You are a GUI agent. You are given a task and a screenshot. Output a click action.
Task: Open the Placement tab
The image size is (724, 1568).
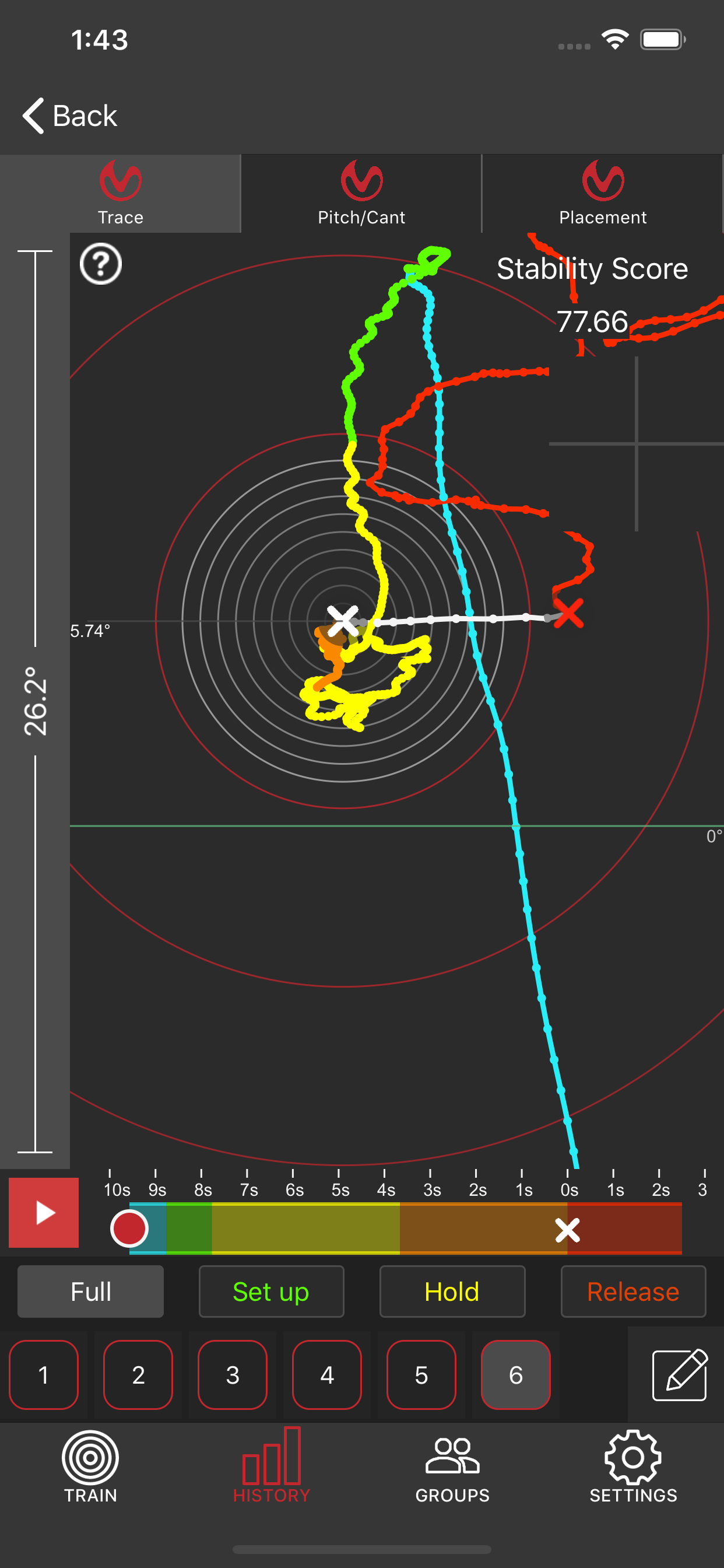pos(602,194)
